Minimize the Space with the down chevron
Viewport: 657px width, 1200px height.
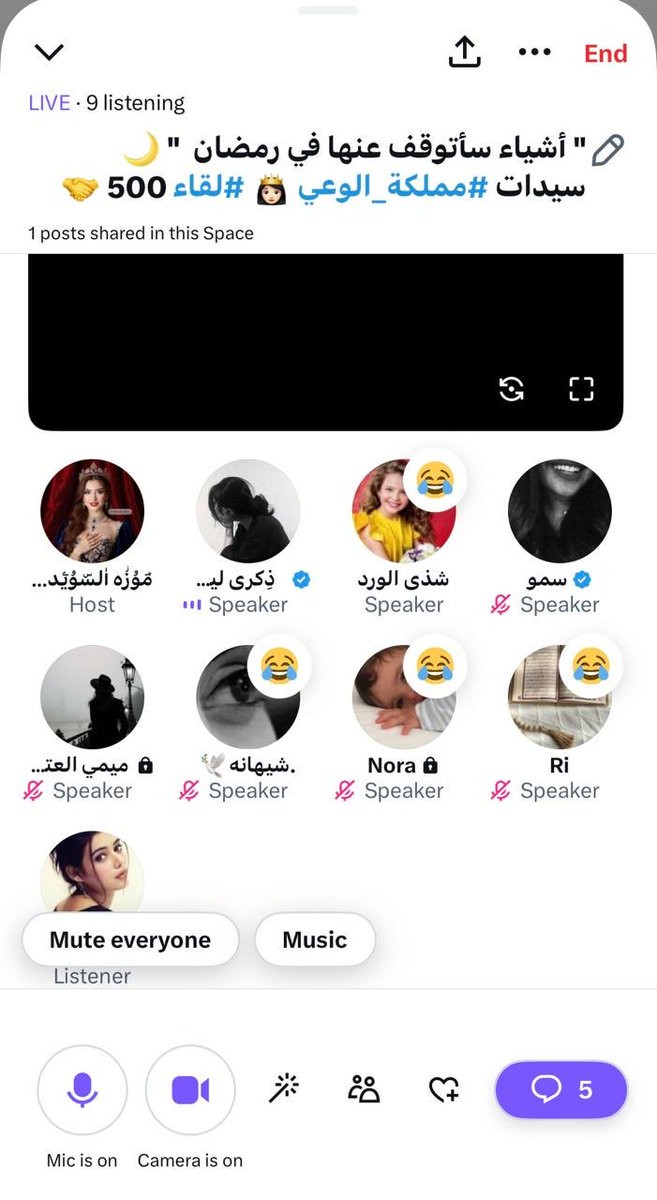point(48,52)
